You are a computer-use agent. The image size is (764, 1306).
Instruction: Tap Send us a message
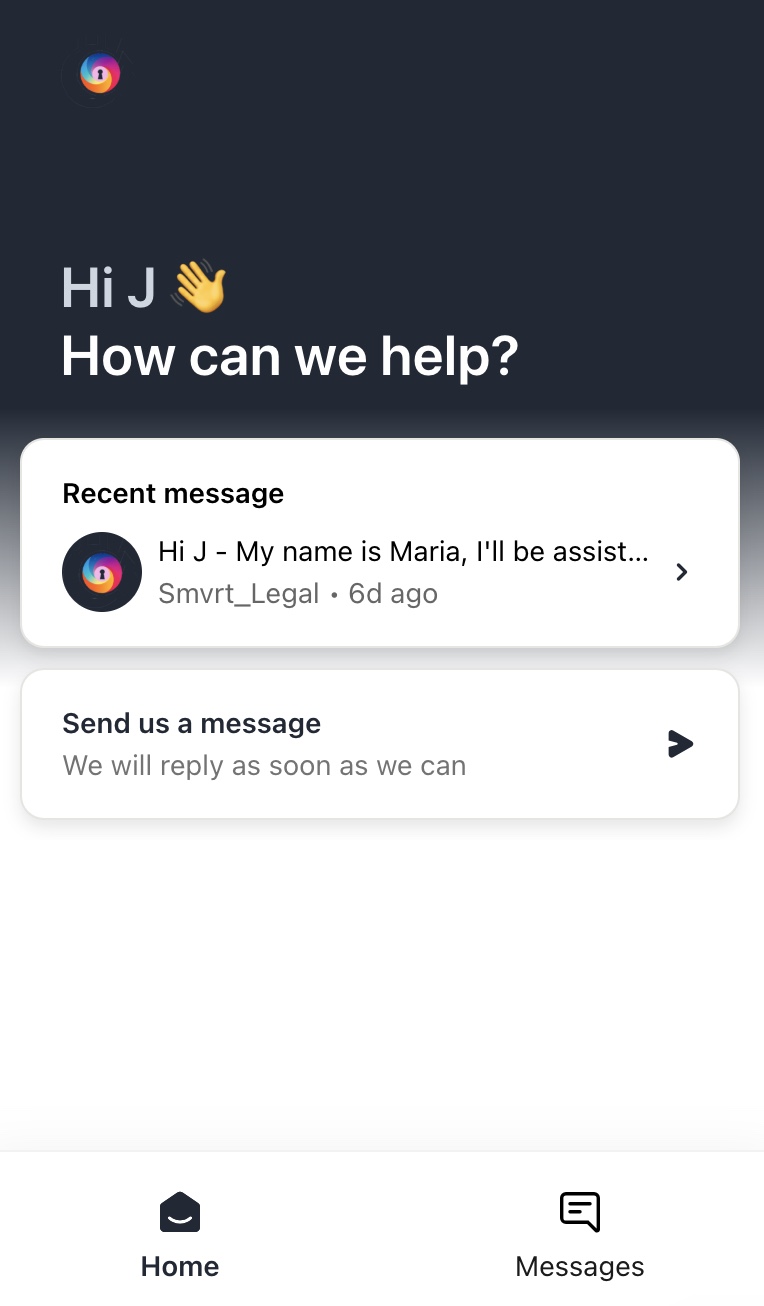[380, 744]
